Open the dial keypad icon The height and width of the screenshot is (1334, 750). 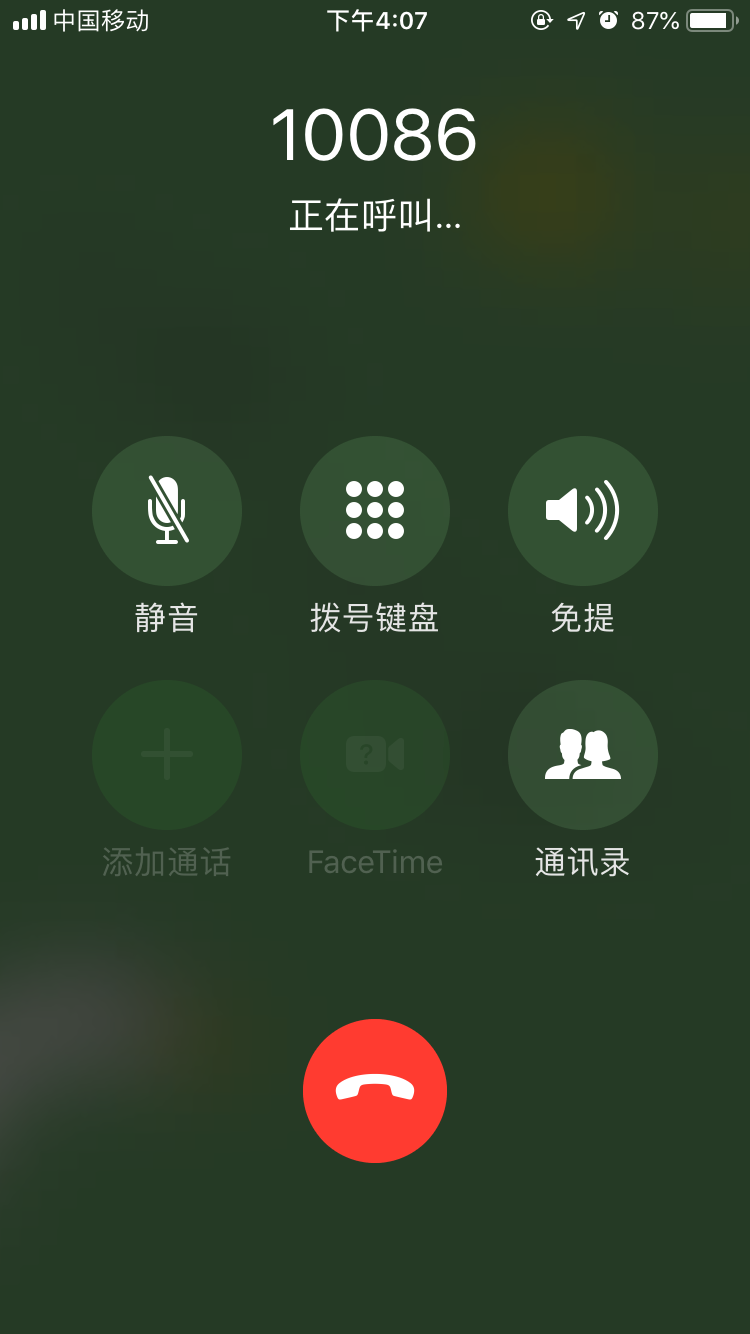click(375, 511)
